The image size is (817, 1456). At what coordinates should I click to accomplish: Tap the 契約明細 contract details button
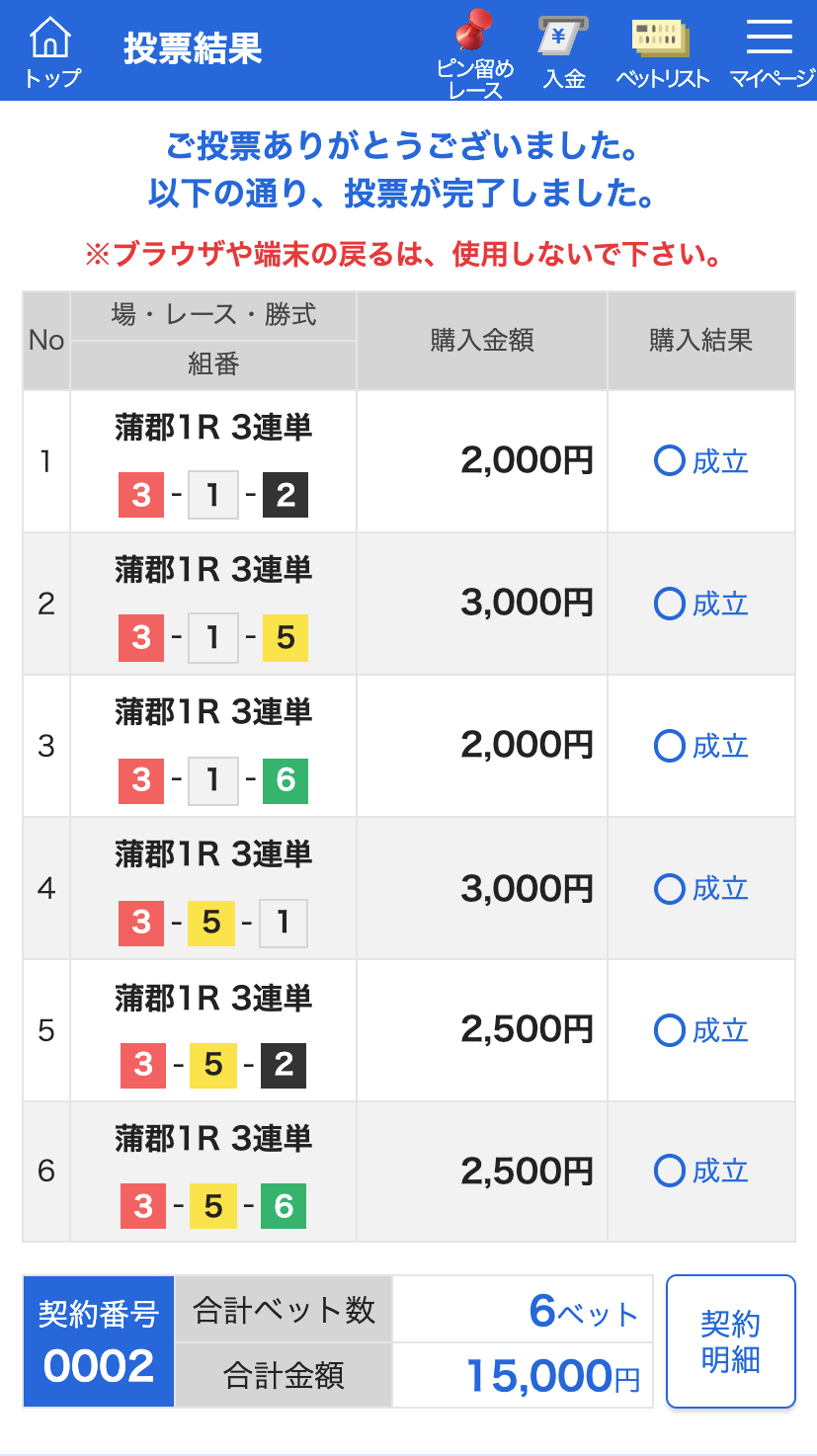click(x=731, y=1341)
